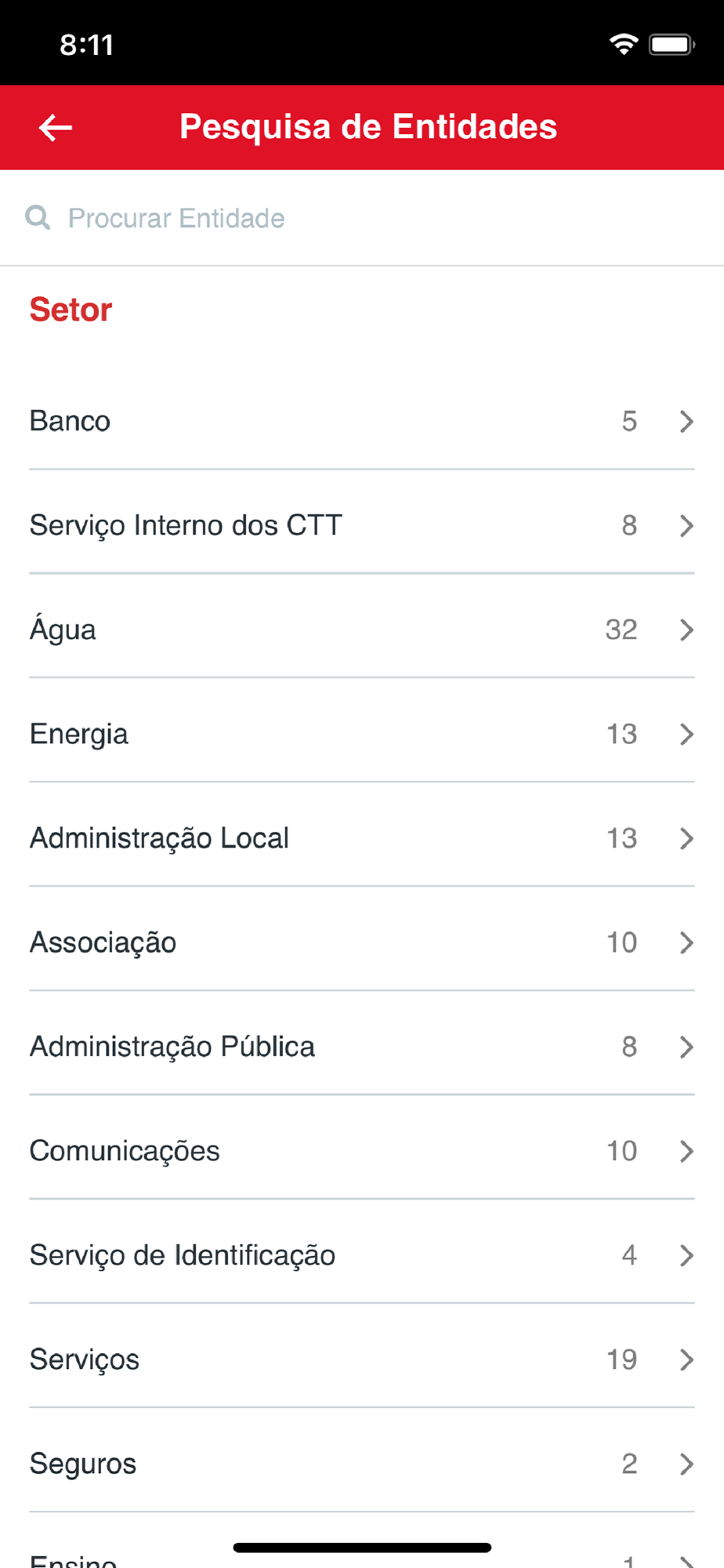This screenshot has width=724, height=1568.
Task: Select the Seguros sector
Action: coord(360,1464)
